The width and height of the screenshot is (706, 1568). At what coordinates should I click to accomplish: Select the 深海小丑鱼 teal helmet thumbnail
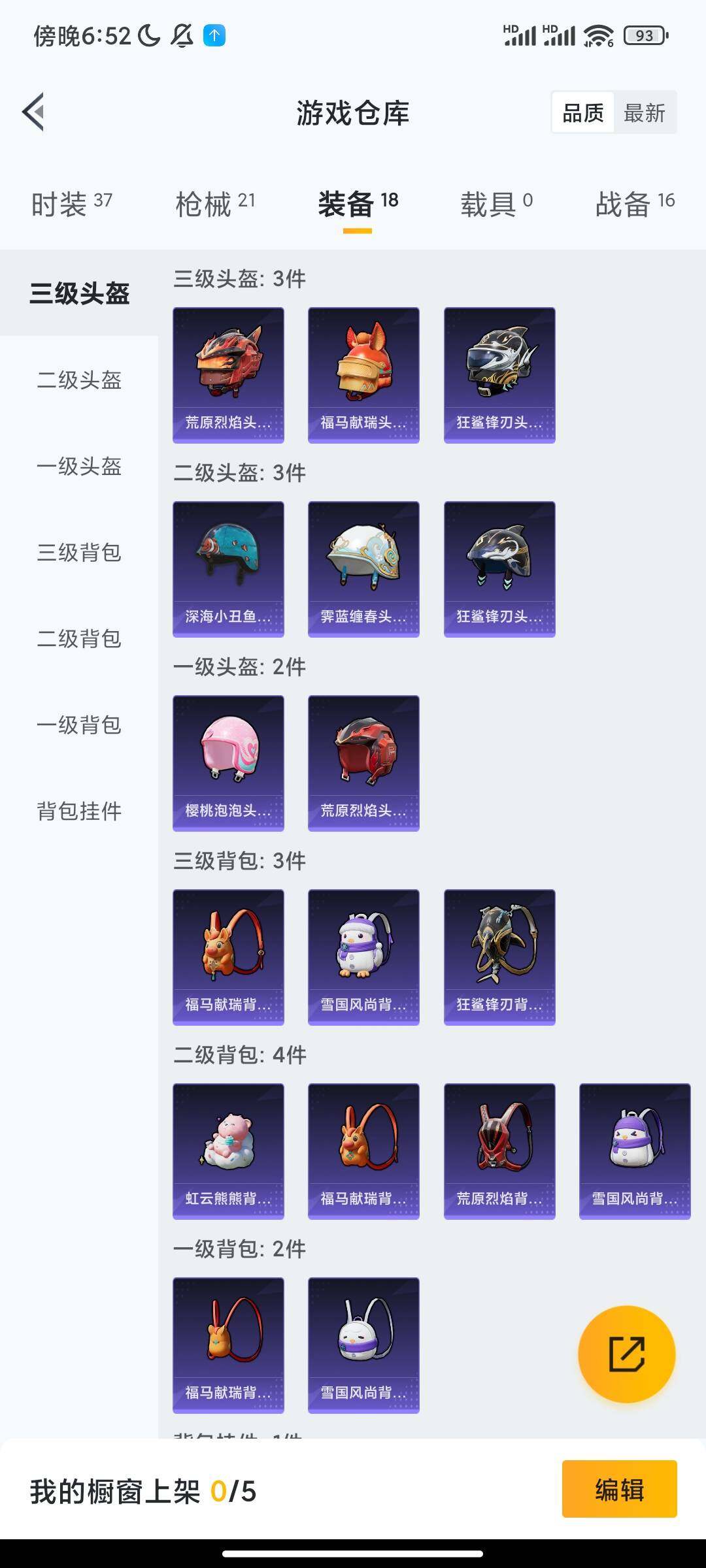point(228,567)
